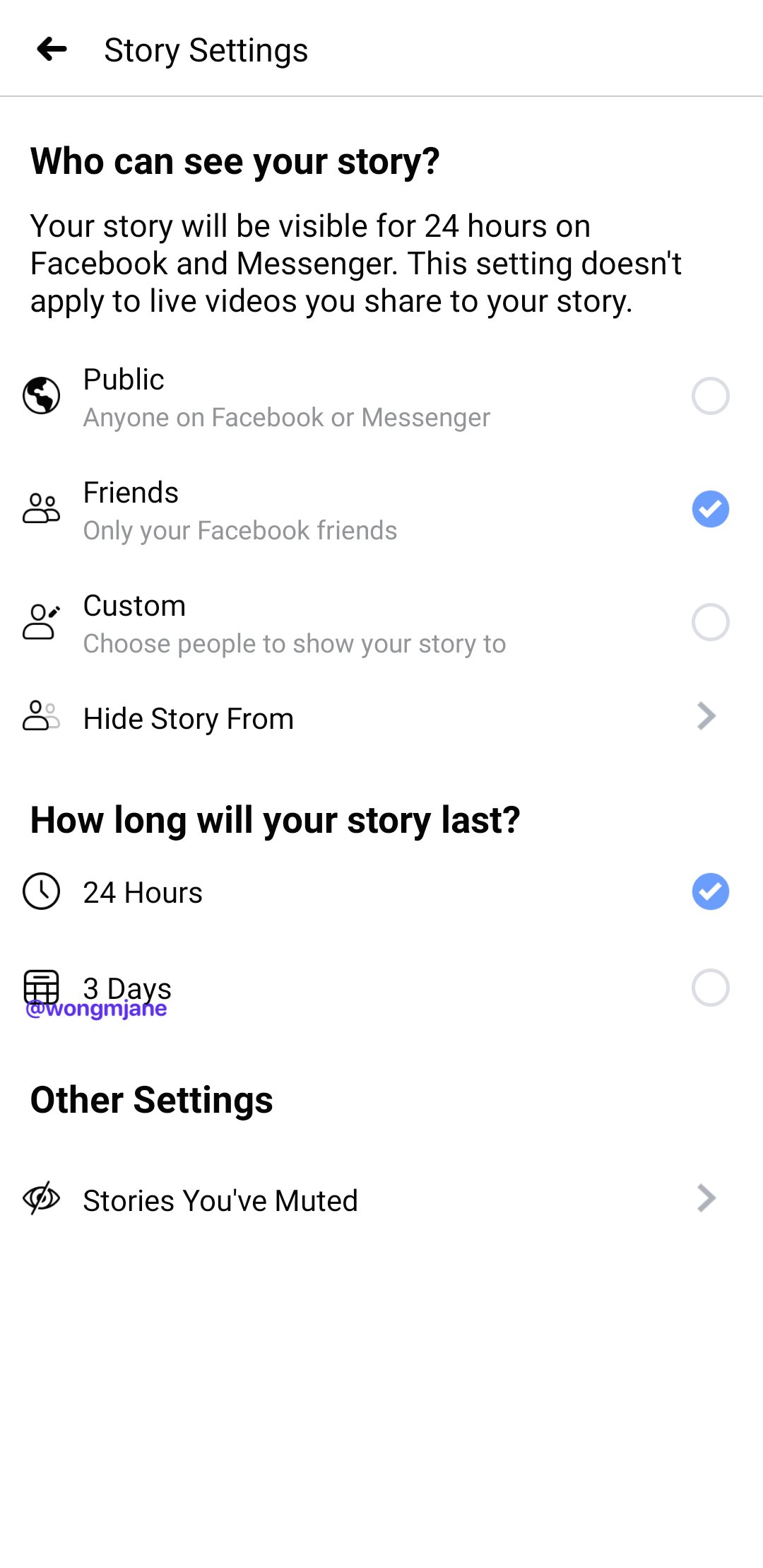
Task: Select Public story visibility
Action: pyautogui.click(x=710, y=396)
